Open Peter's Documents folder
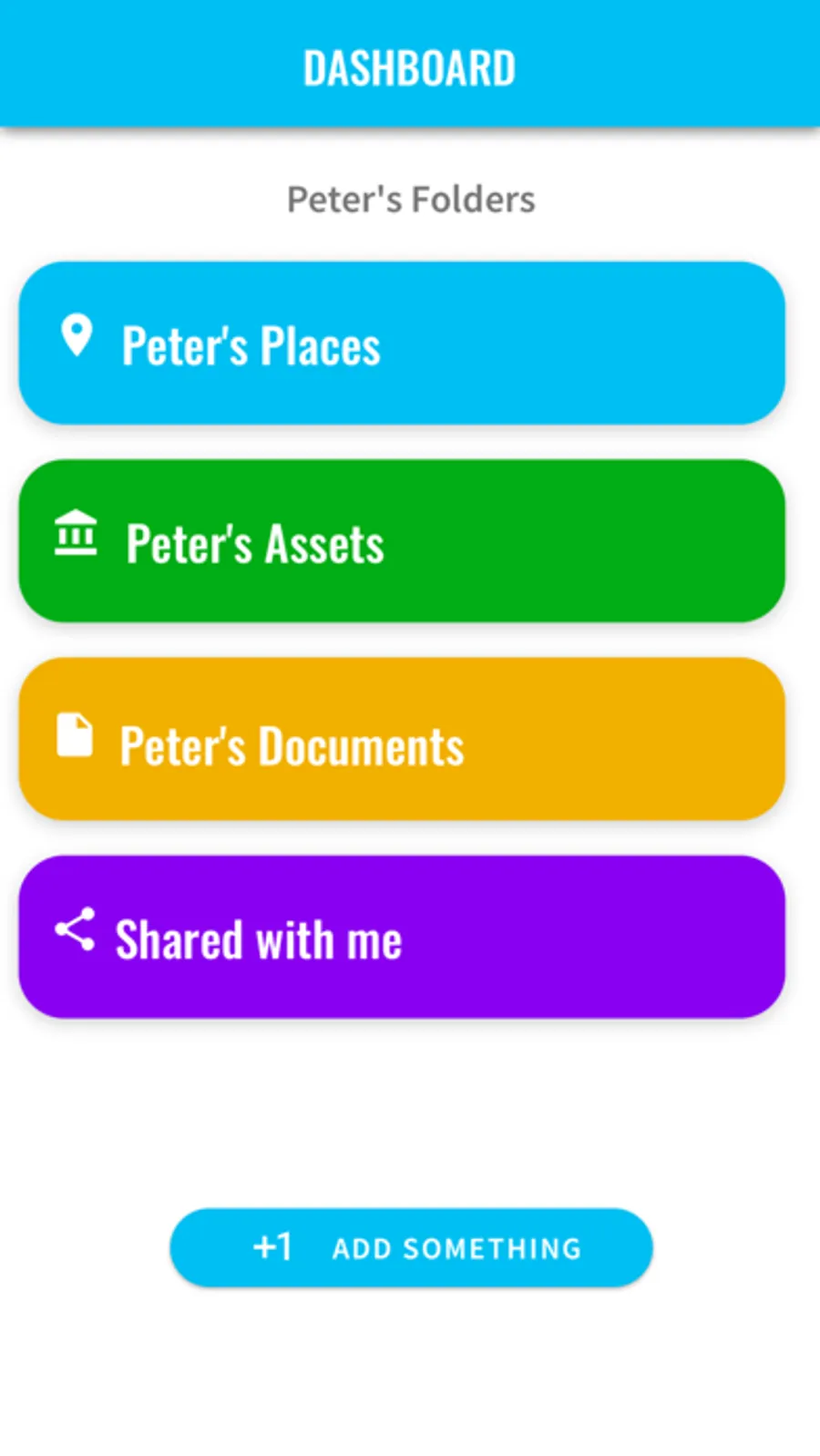The width and height of the screenshot is (820, 1456). coord(401,739)
